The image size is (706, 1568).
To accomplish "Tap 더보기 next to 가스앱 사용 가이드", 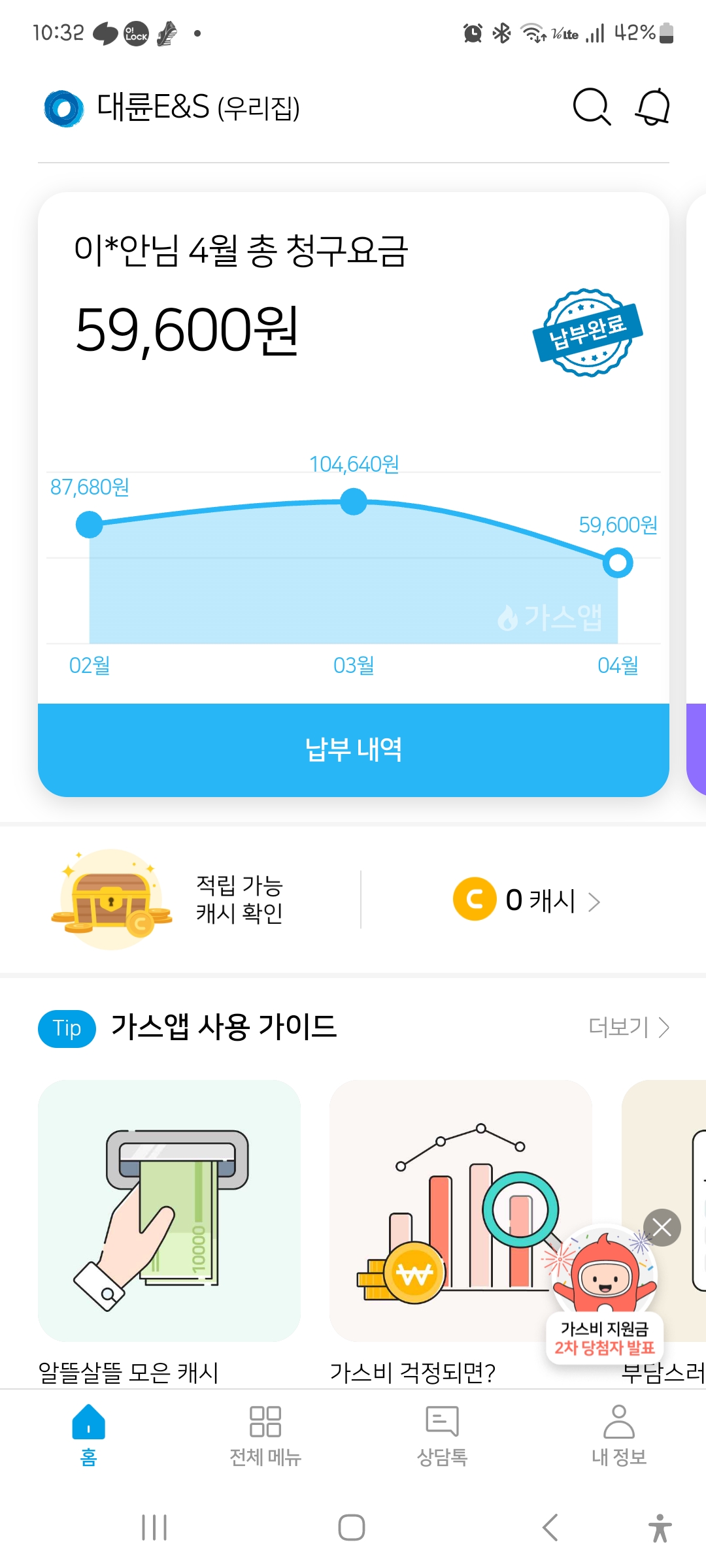I will 628,1027.
